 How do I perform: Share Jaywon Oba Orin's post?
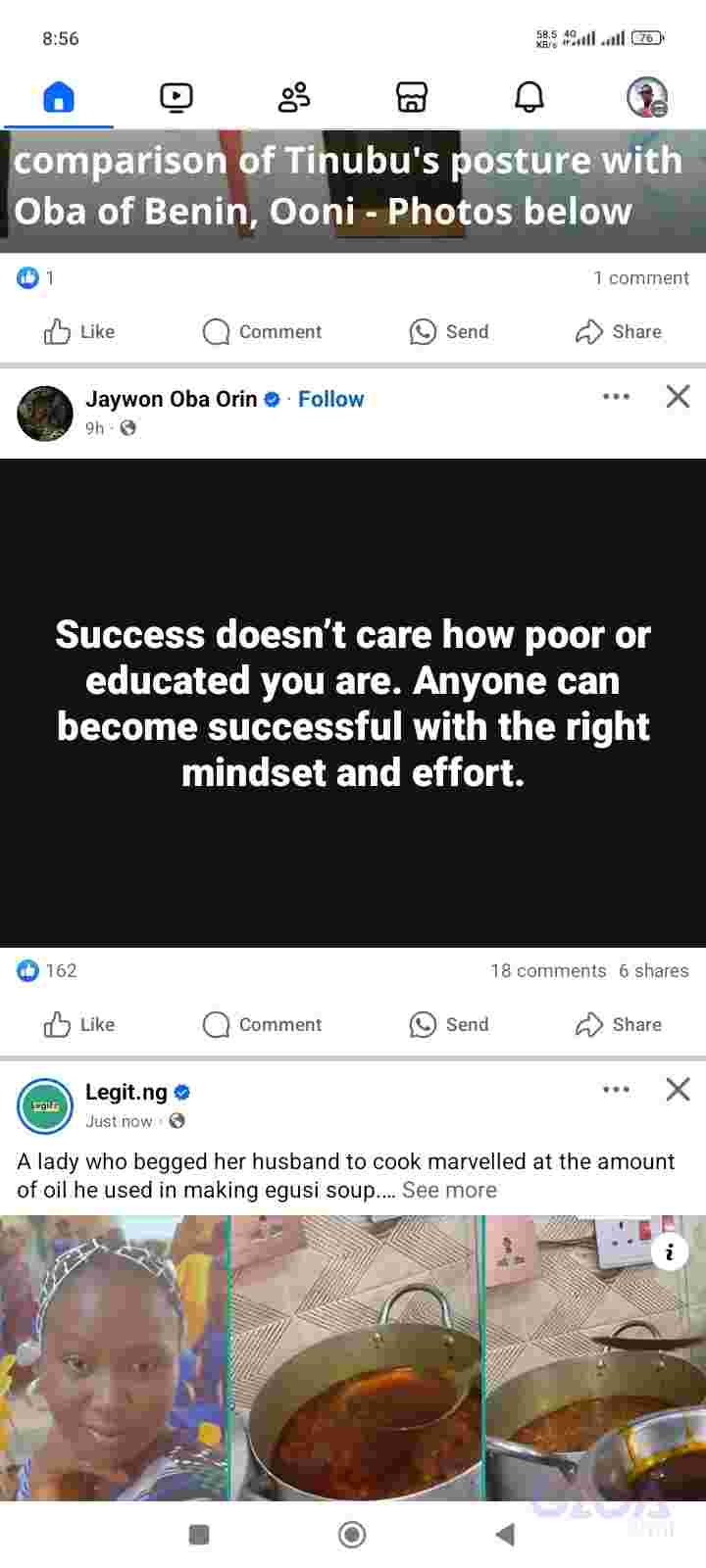[x=618, y=1024]
